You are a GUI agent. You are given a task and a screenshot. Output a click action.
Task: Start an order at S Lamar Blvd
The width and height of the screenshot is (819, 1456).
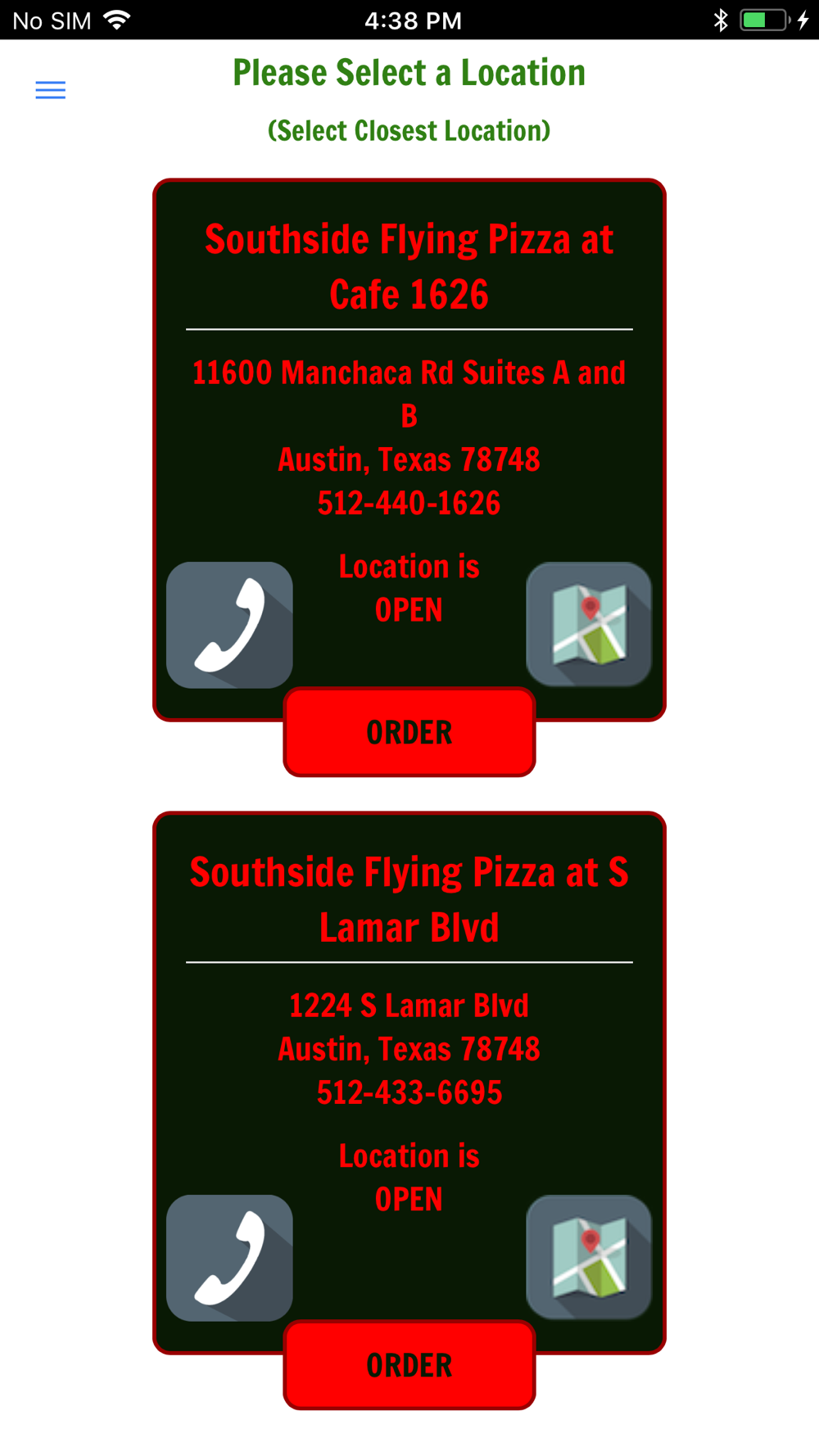click(409, 1365)
